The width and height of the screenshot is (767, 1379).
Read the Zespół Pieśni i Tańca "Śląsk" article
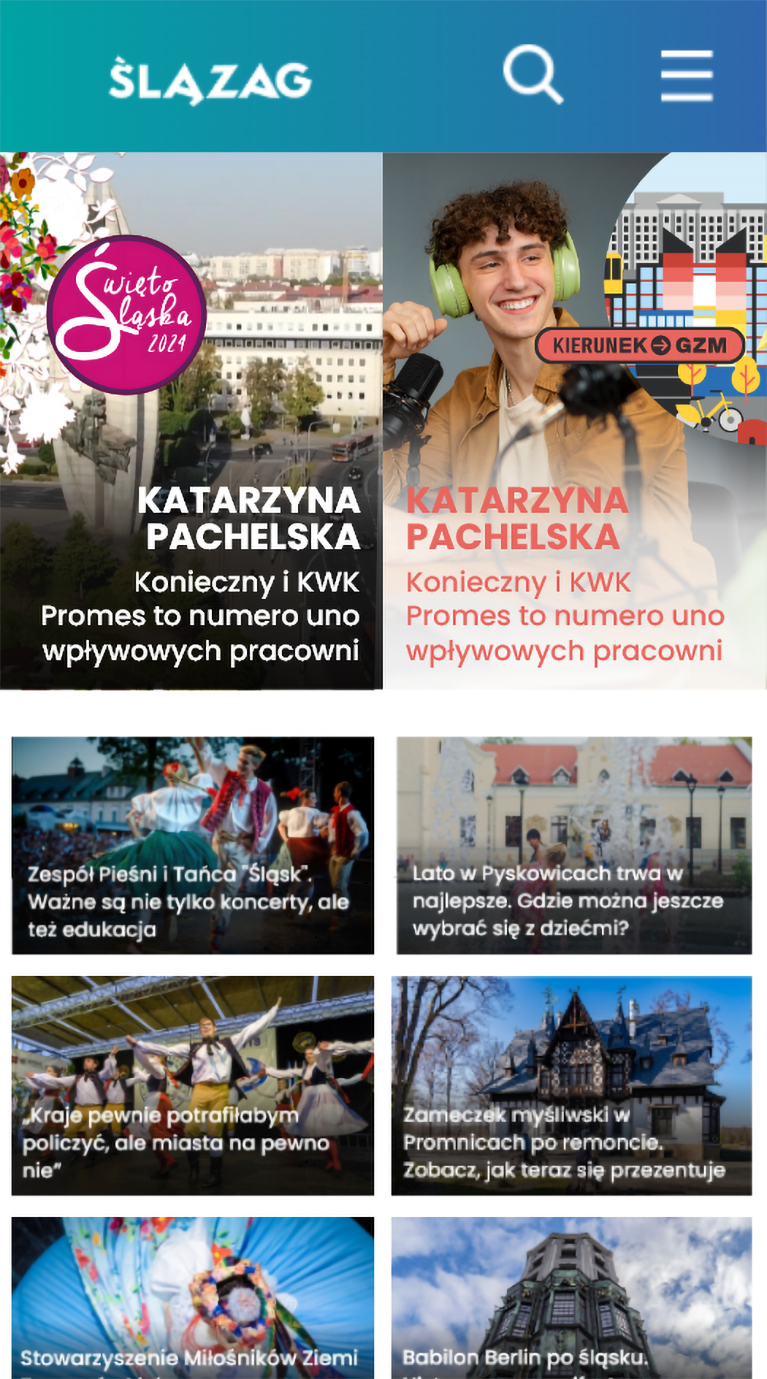click(x=193, y=845)
